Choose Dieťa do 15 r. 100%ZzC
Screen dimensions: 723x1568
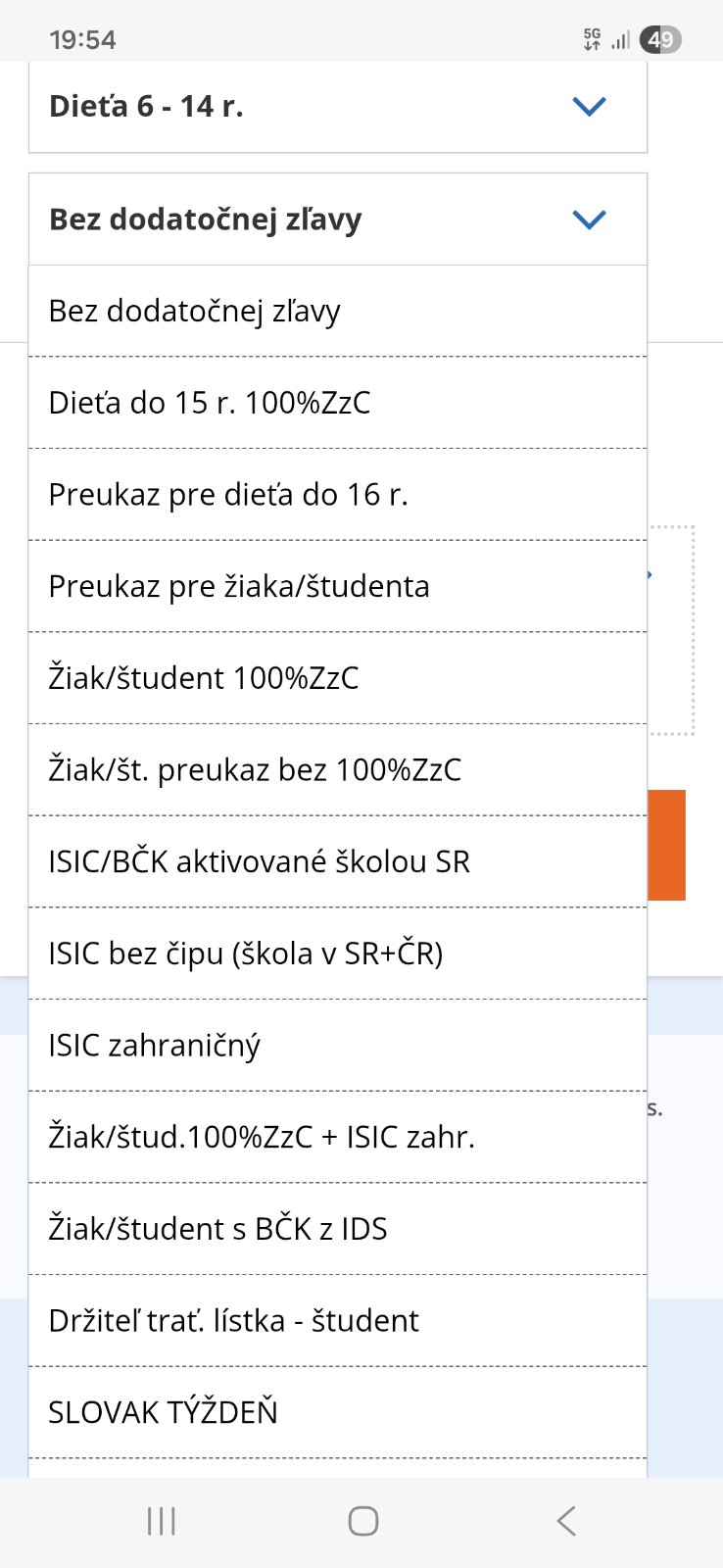click(338, 403)
